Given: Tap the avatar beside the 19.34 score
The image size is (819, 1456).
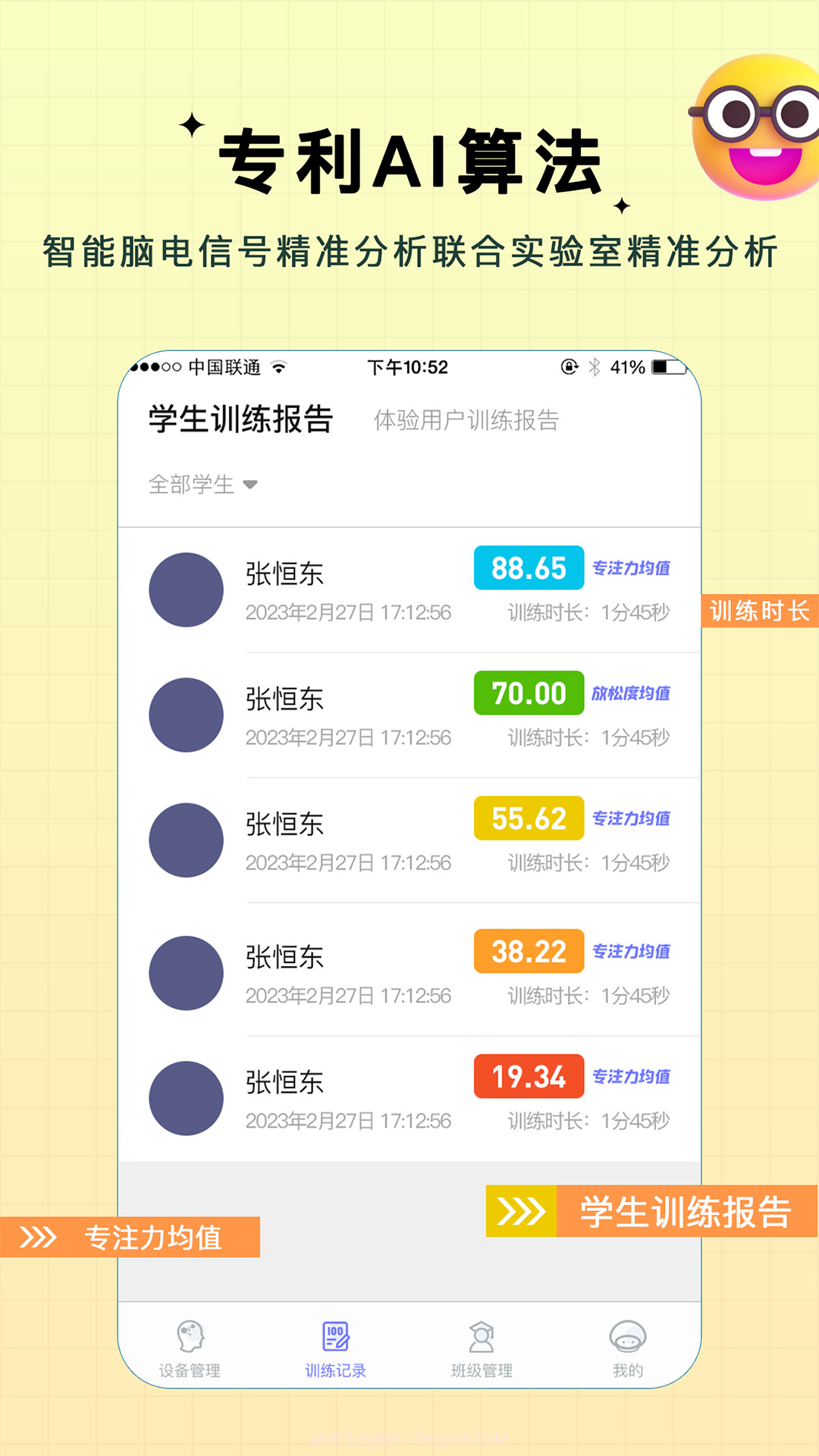Looking at the screenshot, I should (x=187, y=1098).
